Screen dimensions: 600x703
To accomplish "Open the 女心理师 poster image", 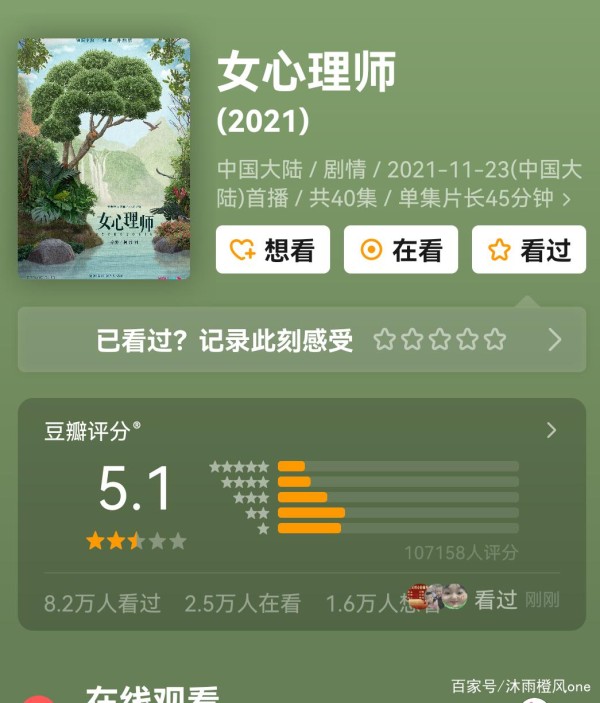I will [x=104, y=159].
